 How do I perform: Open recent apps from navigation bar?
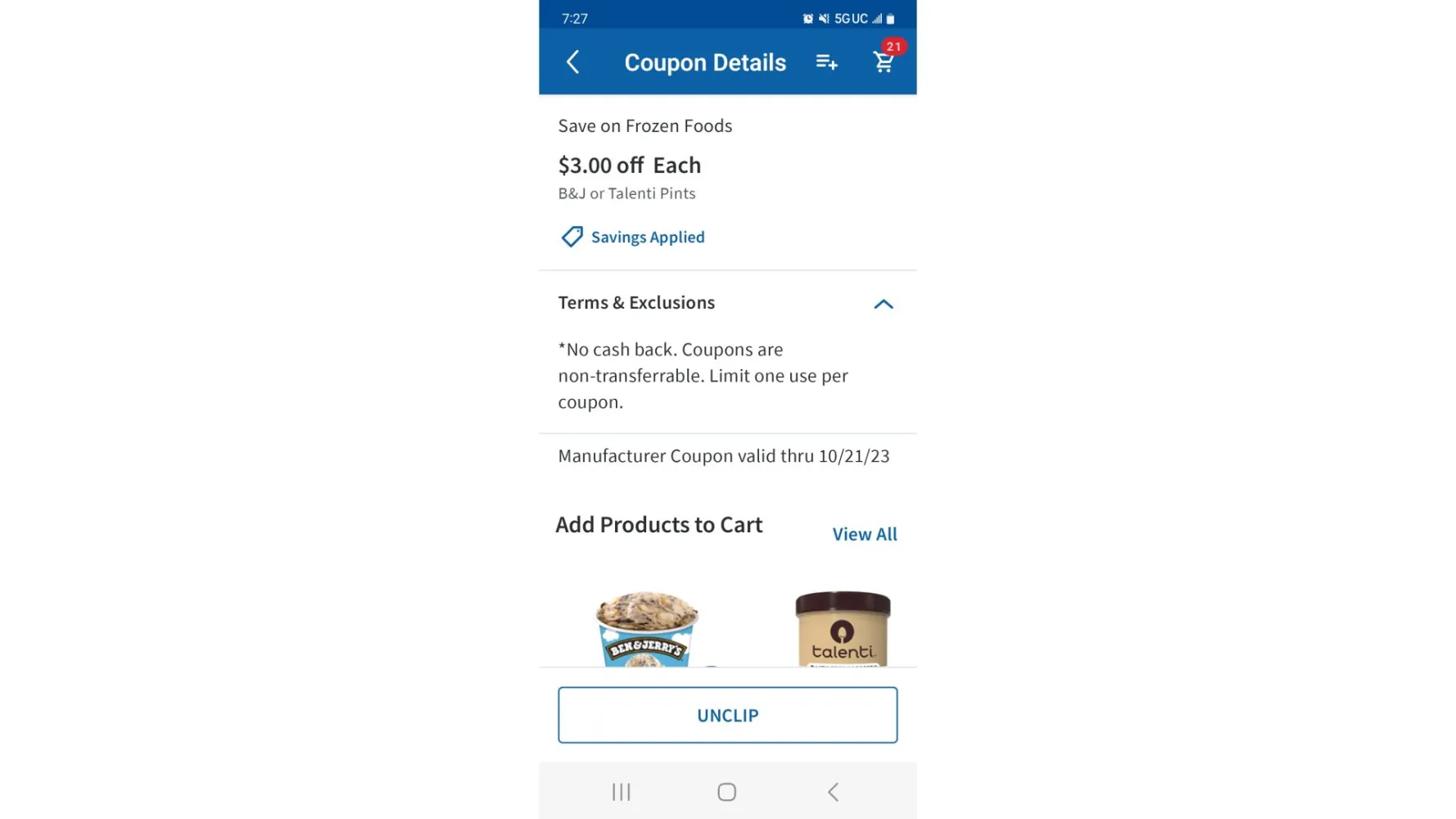[622, 792]
